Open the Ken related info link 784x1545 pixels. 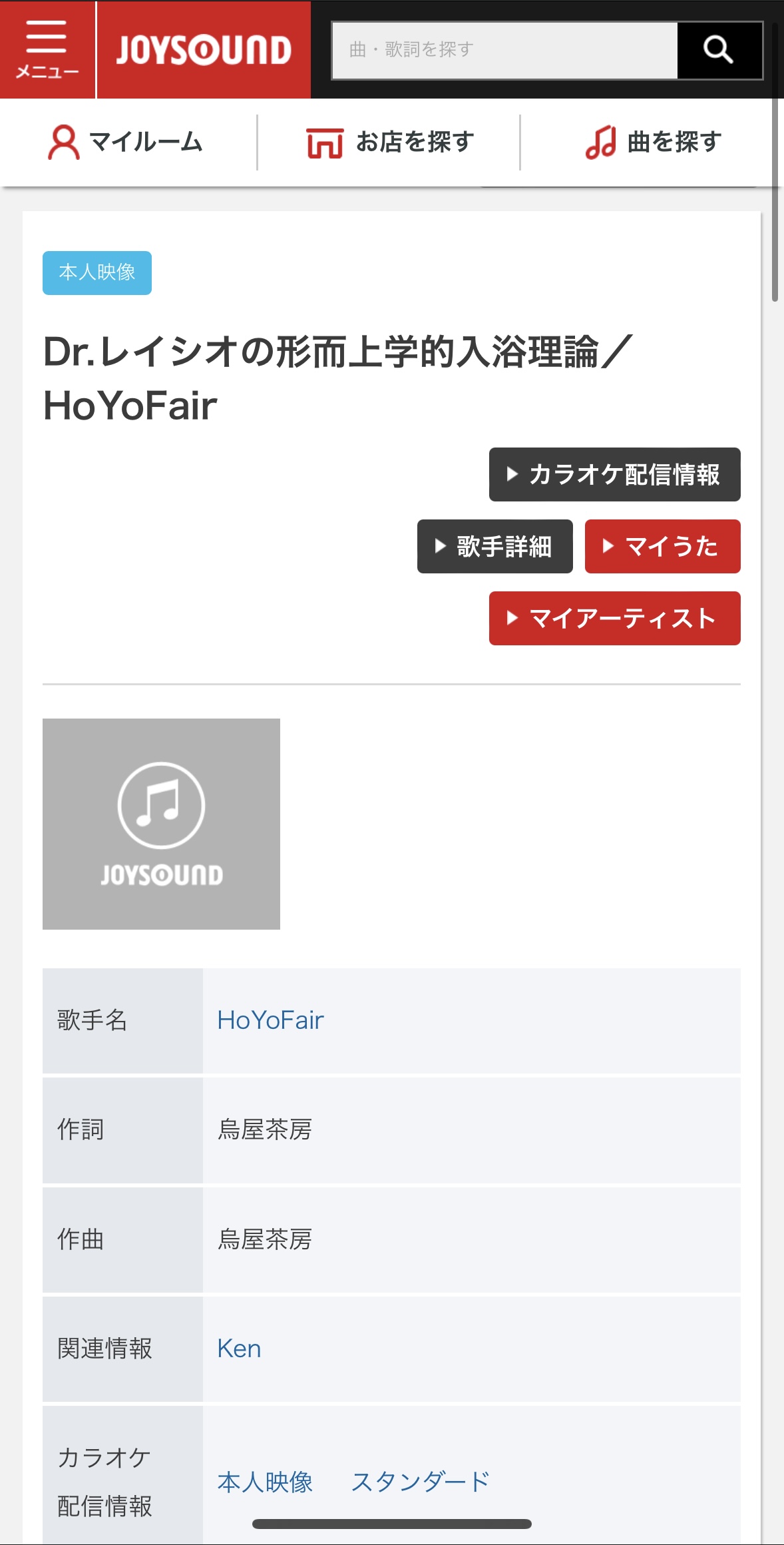coord(239,1349)
